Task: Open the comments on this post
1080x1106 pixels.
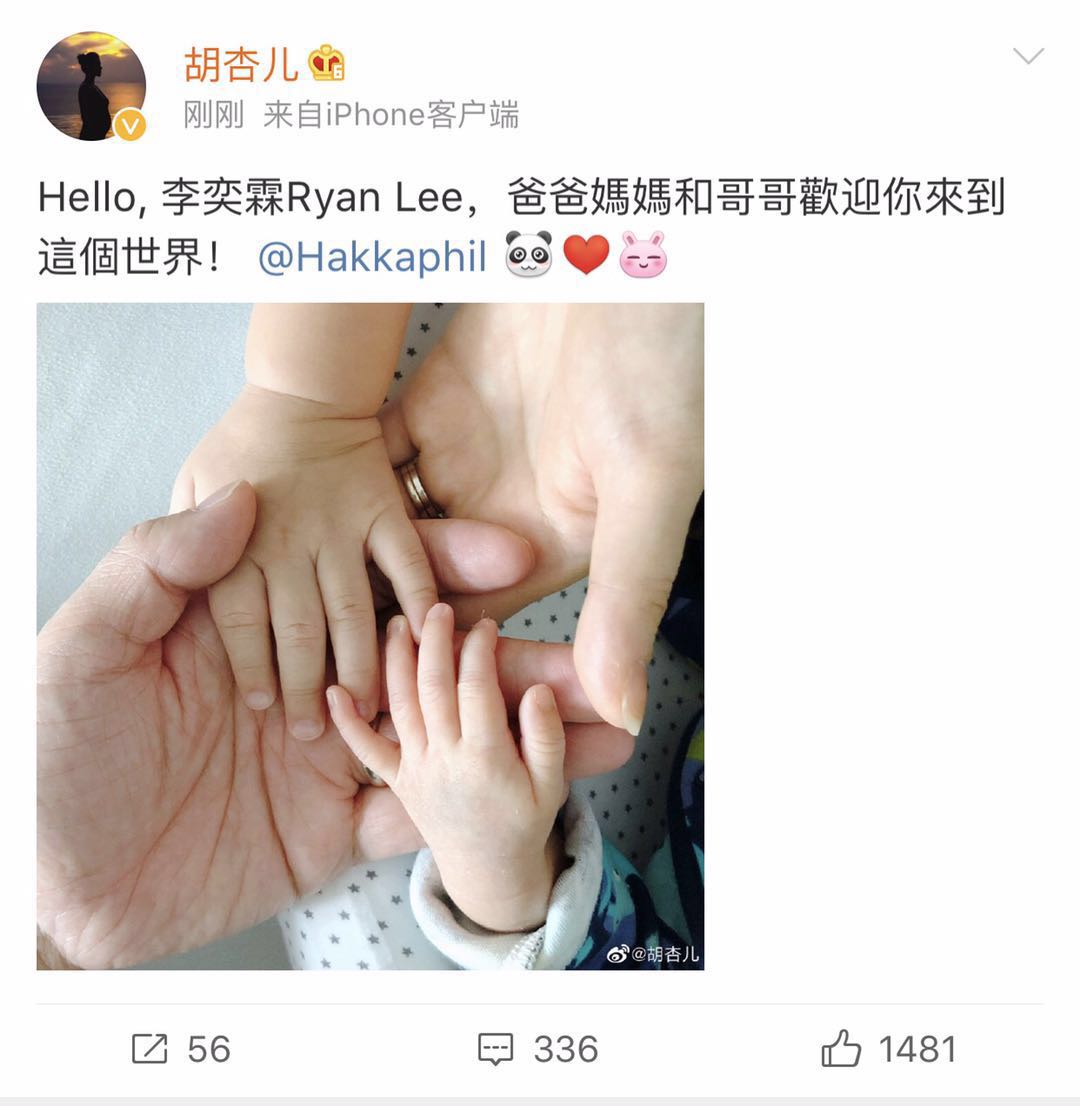Action: [537, 1049]
